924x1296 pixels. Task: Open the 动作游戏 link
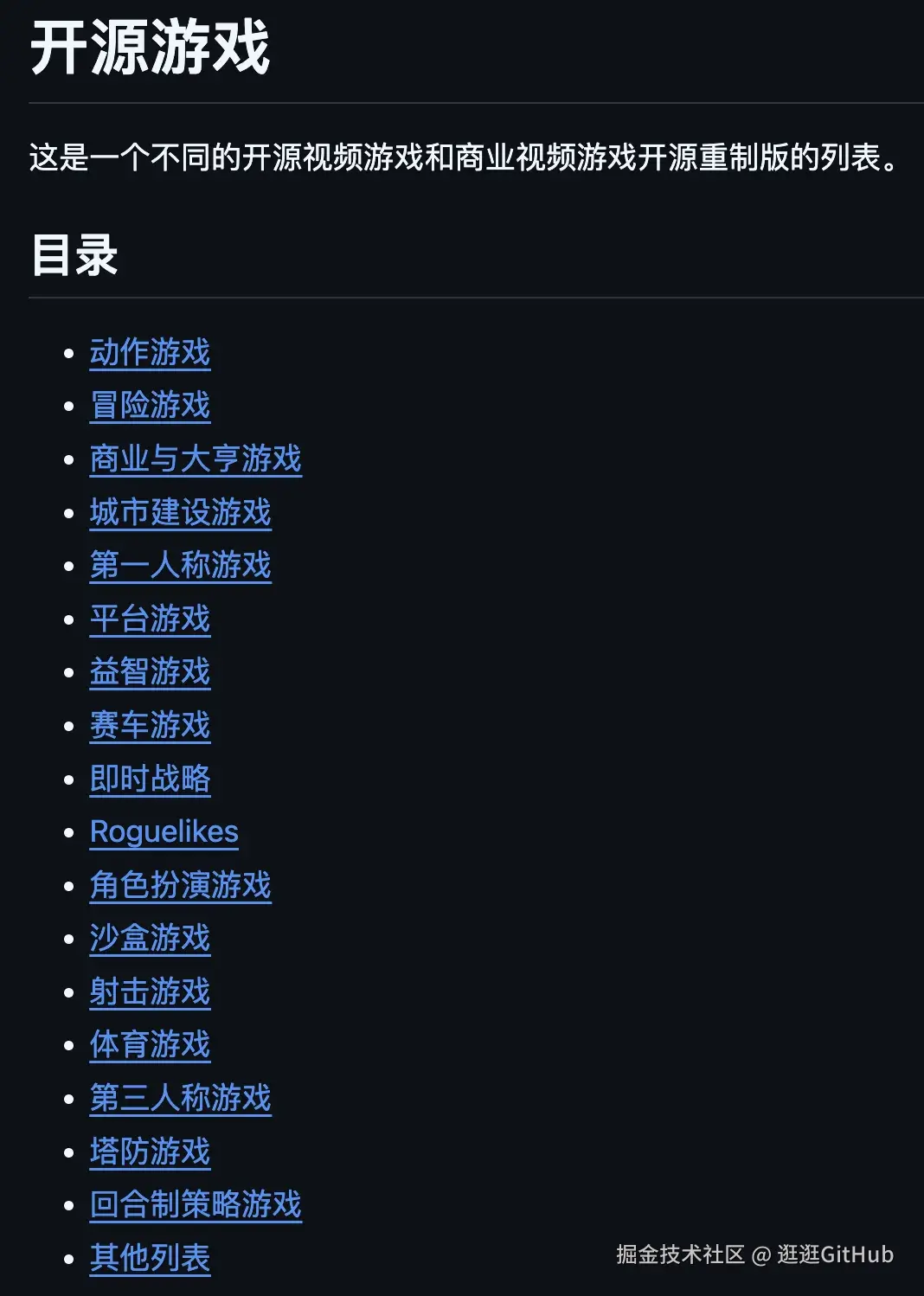click(151, 352)
